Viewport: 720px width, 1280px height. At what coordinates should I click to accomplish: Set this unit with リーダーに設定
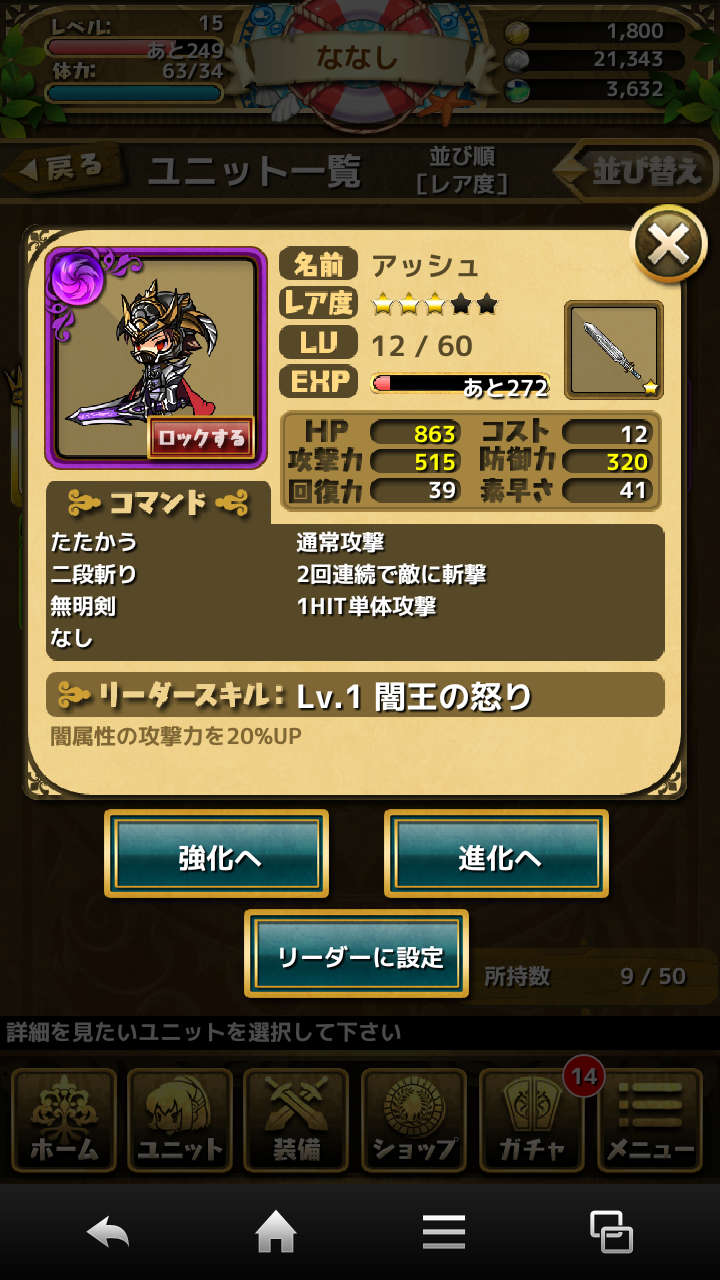point(357,954)
